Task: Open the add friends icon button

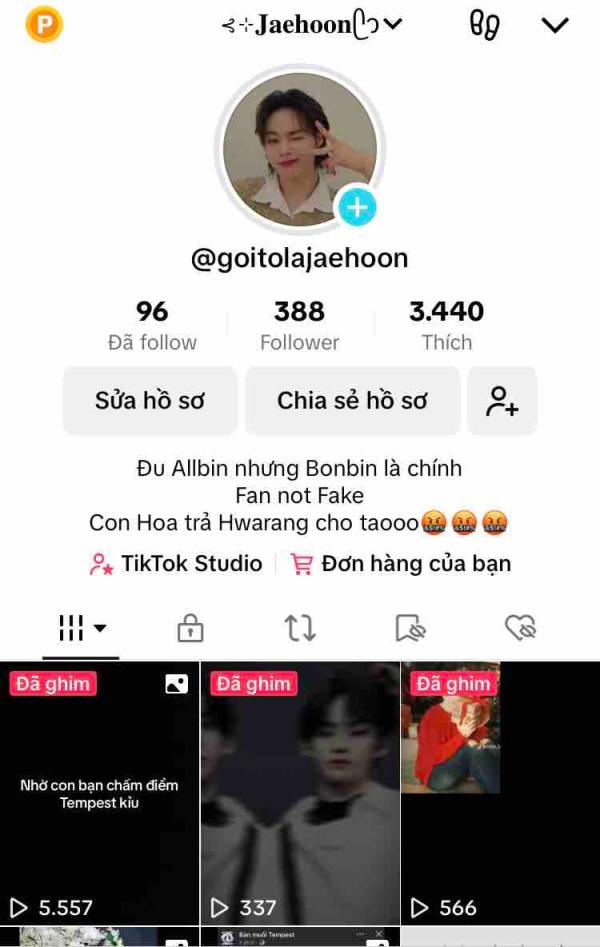Action: [x=502, y=401]
